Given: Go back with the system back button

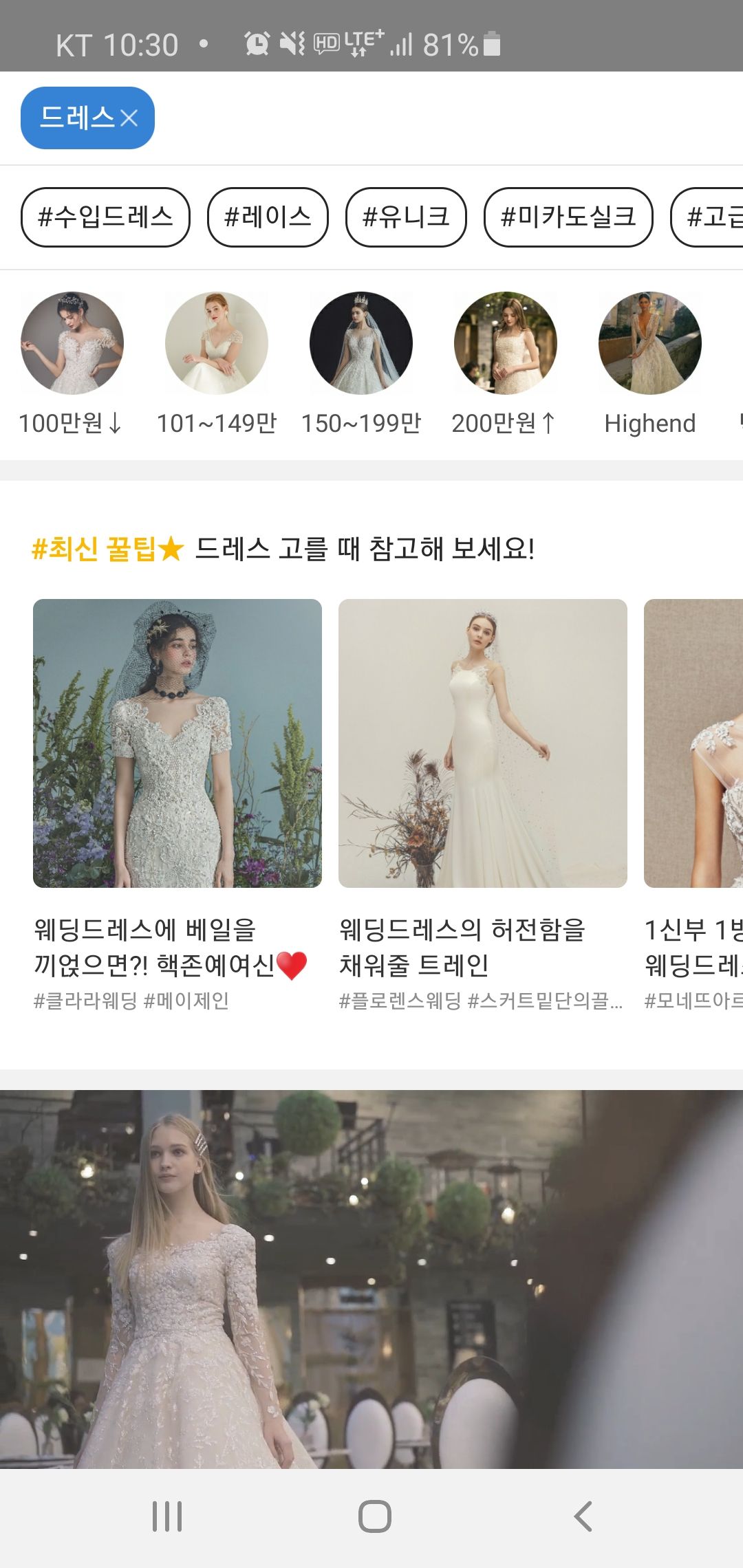Looking at the screenshot, I should click(583, 1516).
